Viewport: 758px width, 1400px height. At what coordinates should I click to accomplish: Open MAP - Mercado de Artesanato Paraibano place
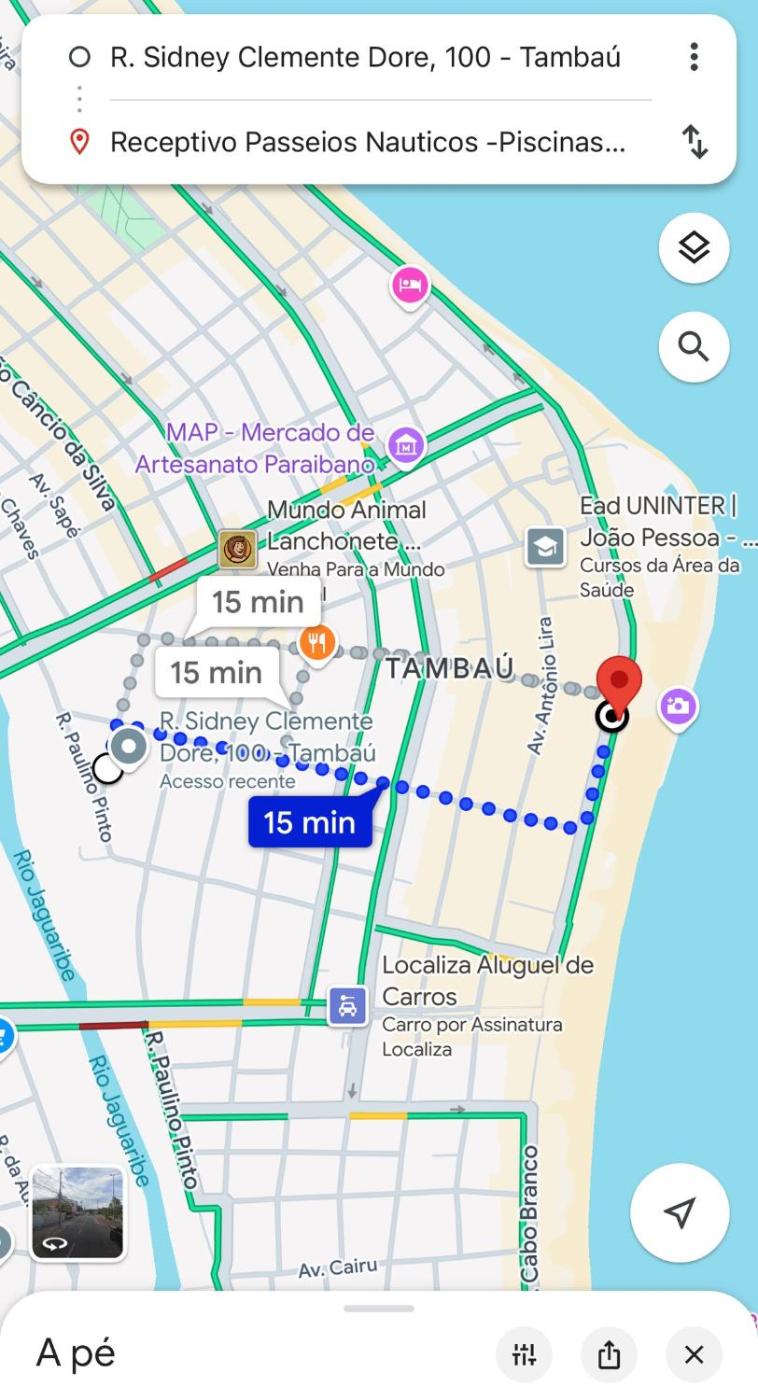pyautogui.click(x=406, y=444)
